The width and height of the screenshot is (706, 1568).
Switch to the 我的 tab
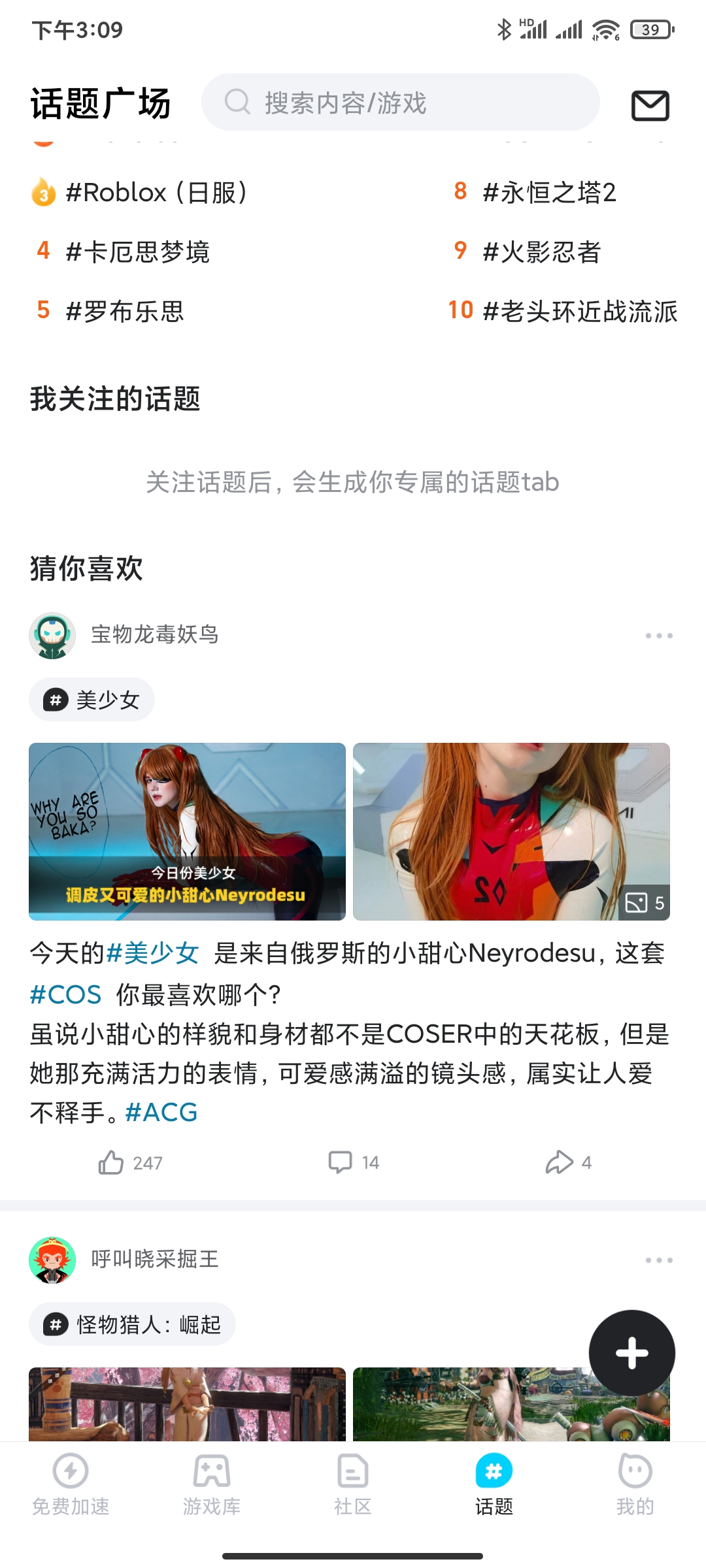(635, 1484)
